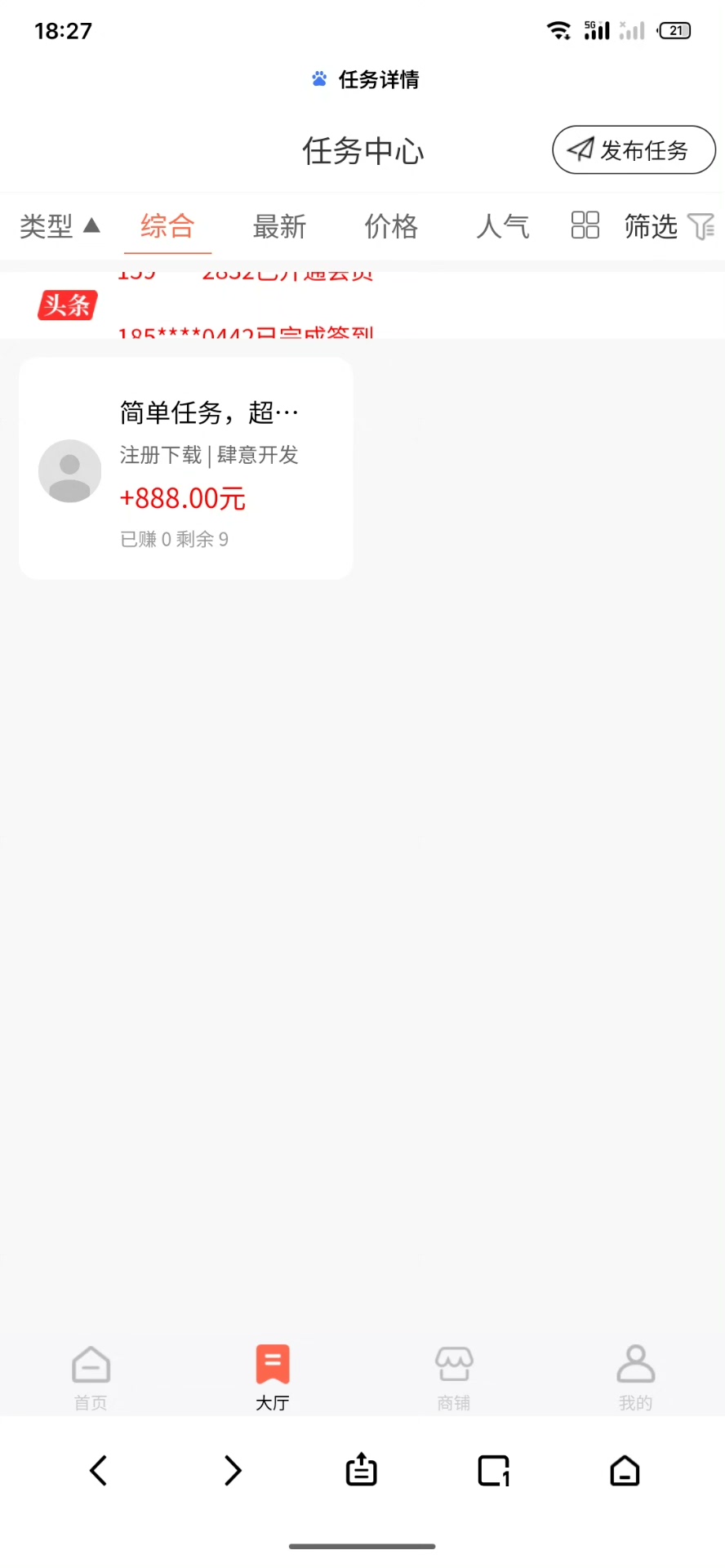Viewport: 725px width, 1568px height.
Task: Open the browser tabs switcher
Action: [x=493, y=1471]
